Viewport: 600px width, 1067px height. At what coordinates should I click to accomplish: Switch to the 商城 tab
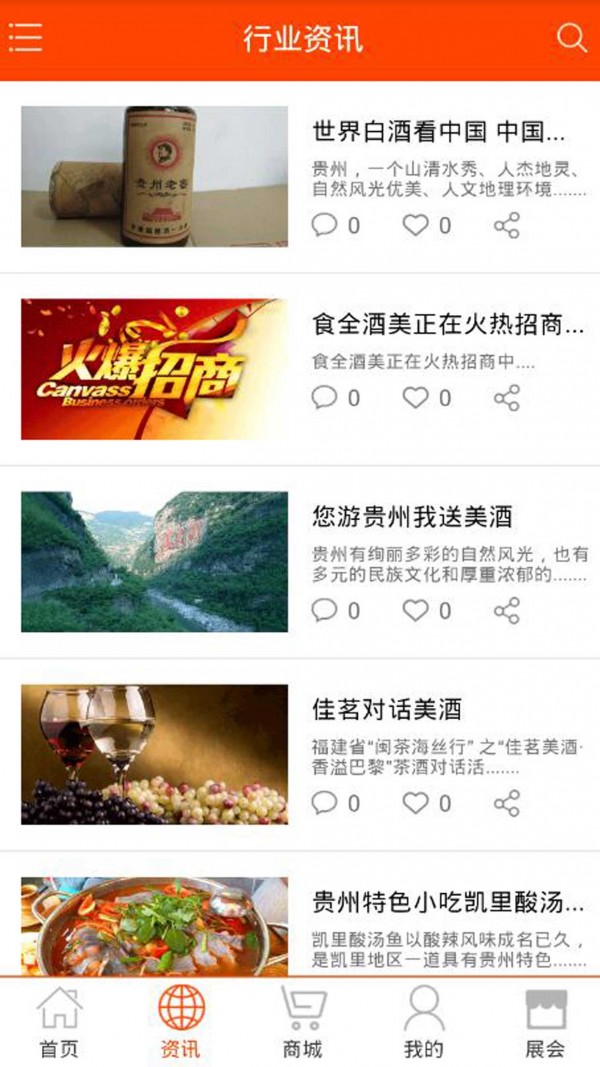point(302,1022)
